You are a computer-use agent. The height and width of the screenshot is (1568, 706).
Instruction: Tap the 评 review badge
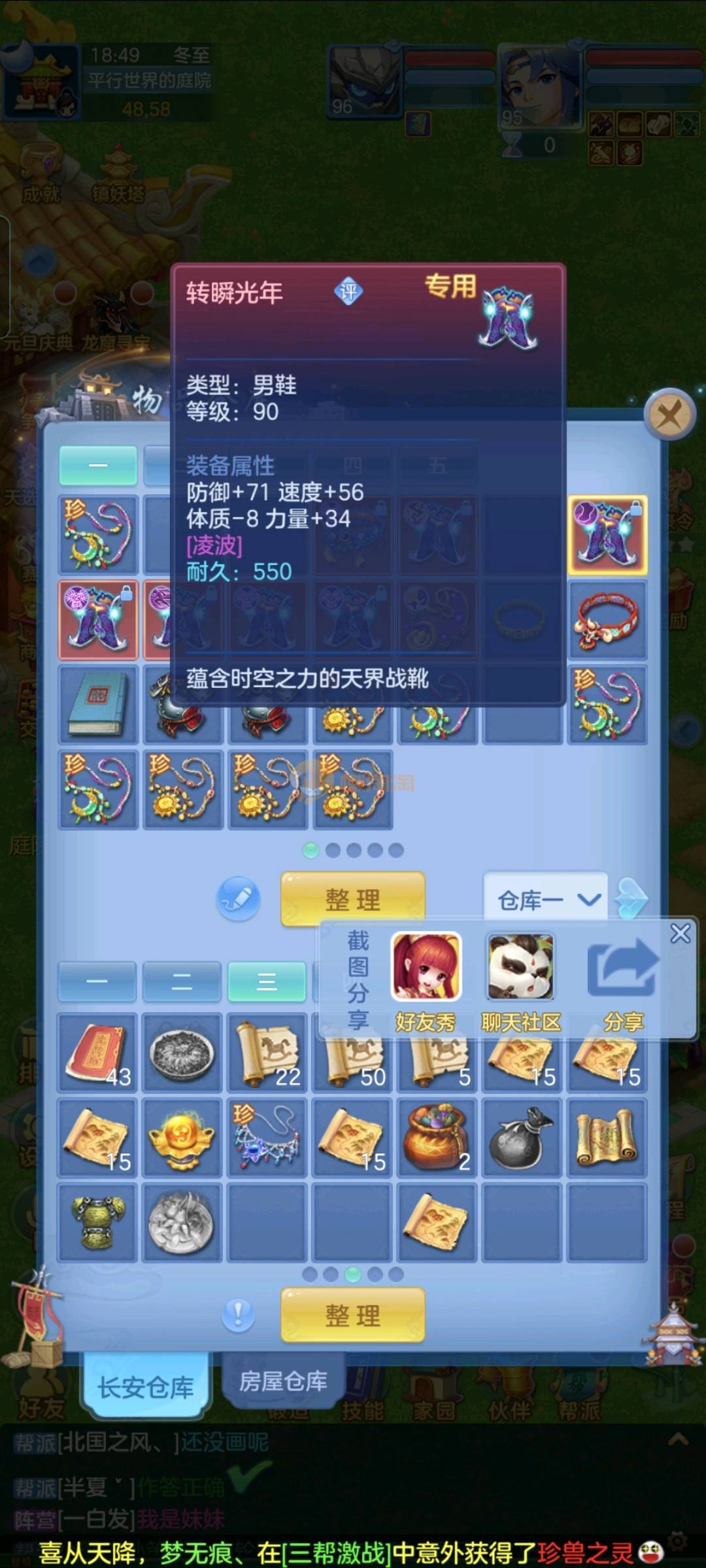click(348, 292)
